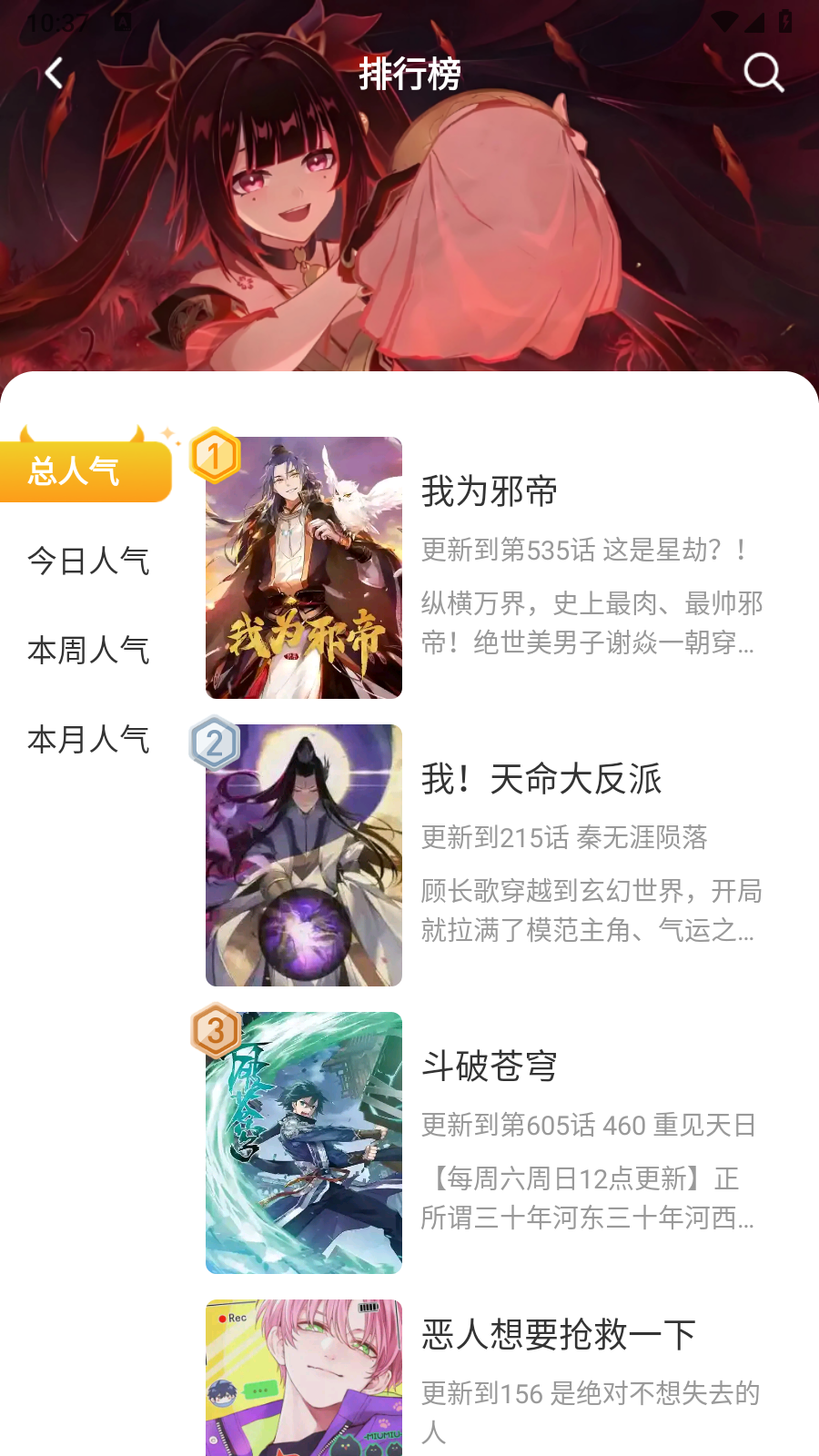Navigate back using the back arrow

(x=55, y=73)
